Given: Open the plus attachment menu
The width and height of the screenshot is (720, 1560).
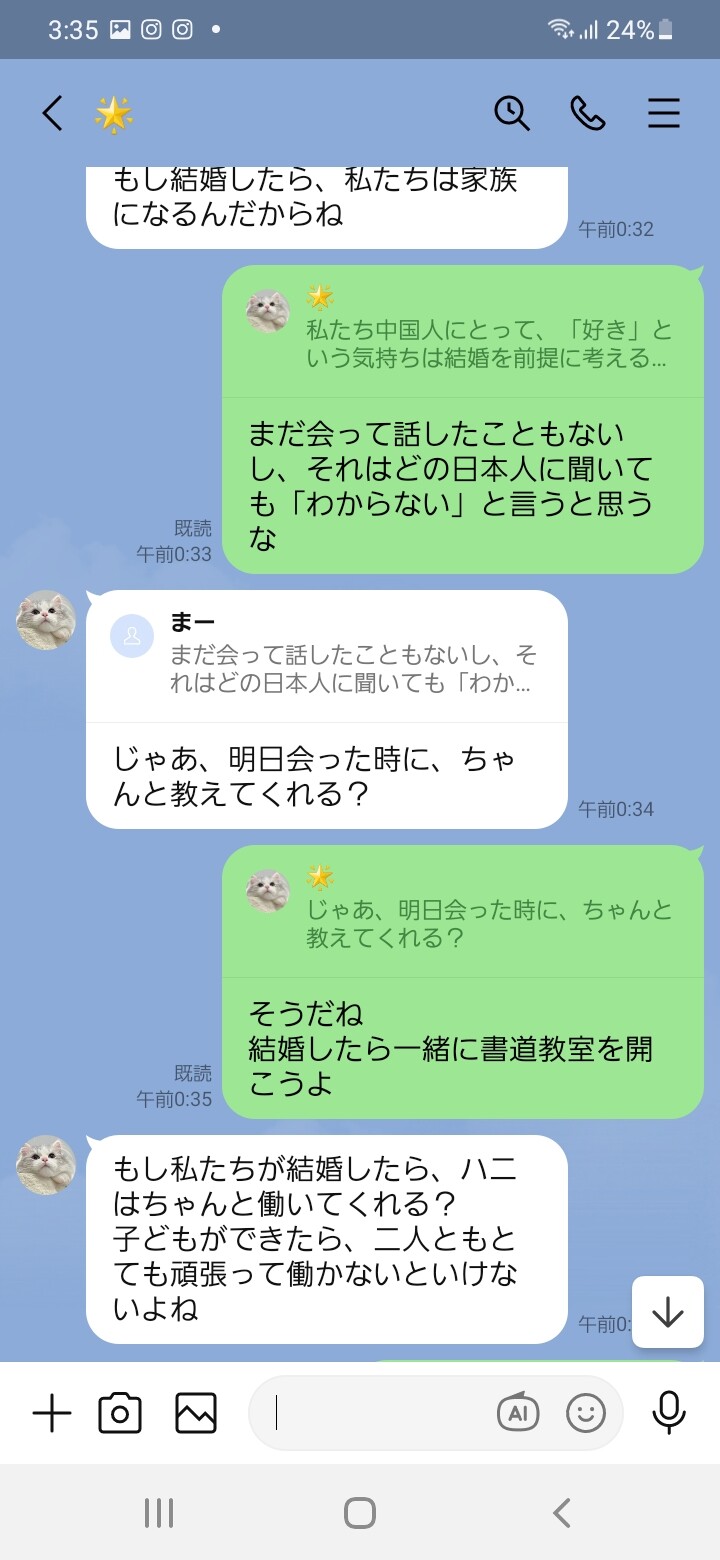Looking at the screenshot, I should (52, 1413).
